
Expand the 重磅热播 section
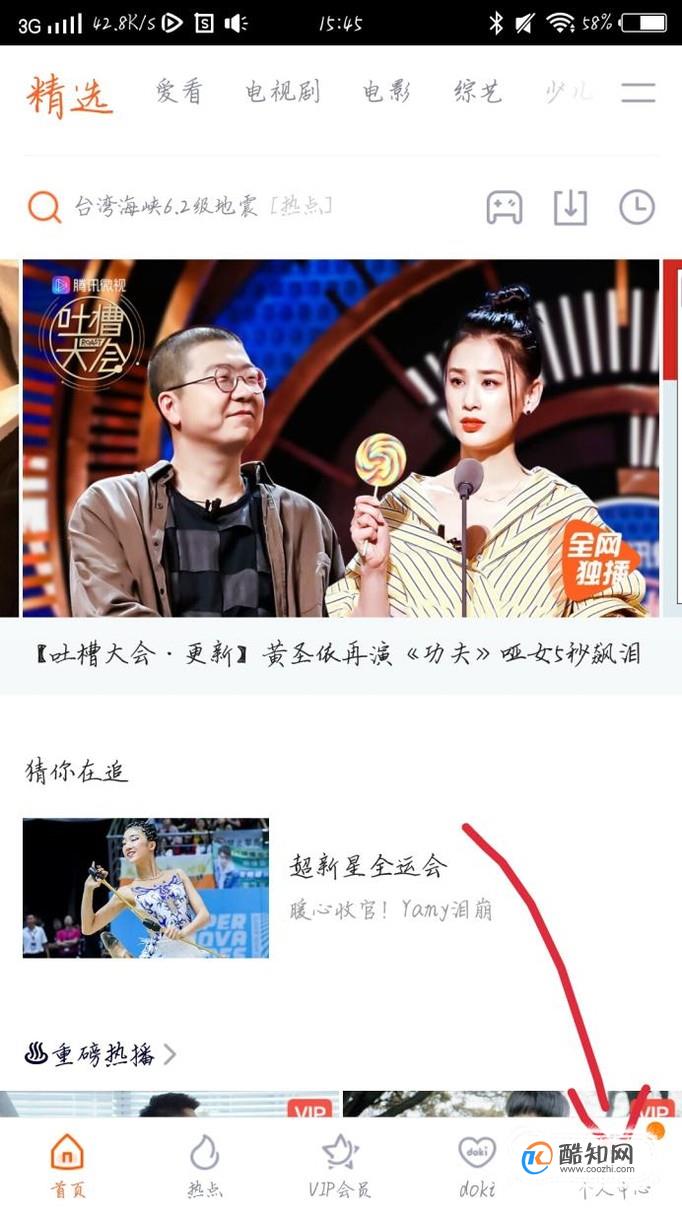100,1054
